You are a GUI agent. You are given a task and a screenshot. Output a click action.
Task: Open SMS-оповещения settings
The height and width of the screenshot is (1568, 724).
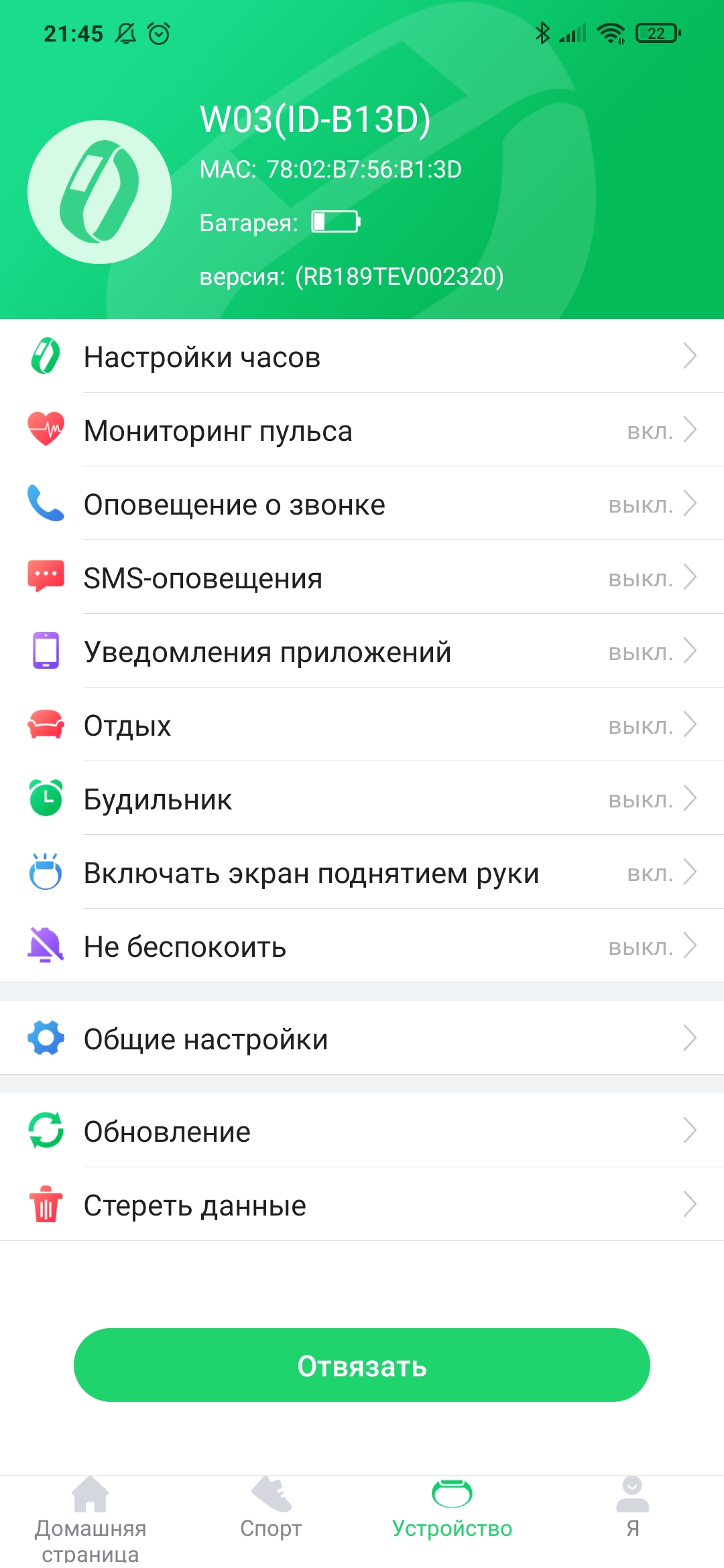(x=362, y=578)
